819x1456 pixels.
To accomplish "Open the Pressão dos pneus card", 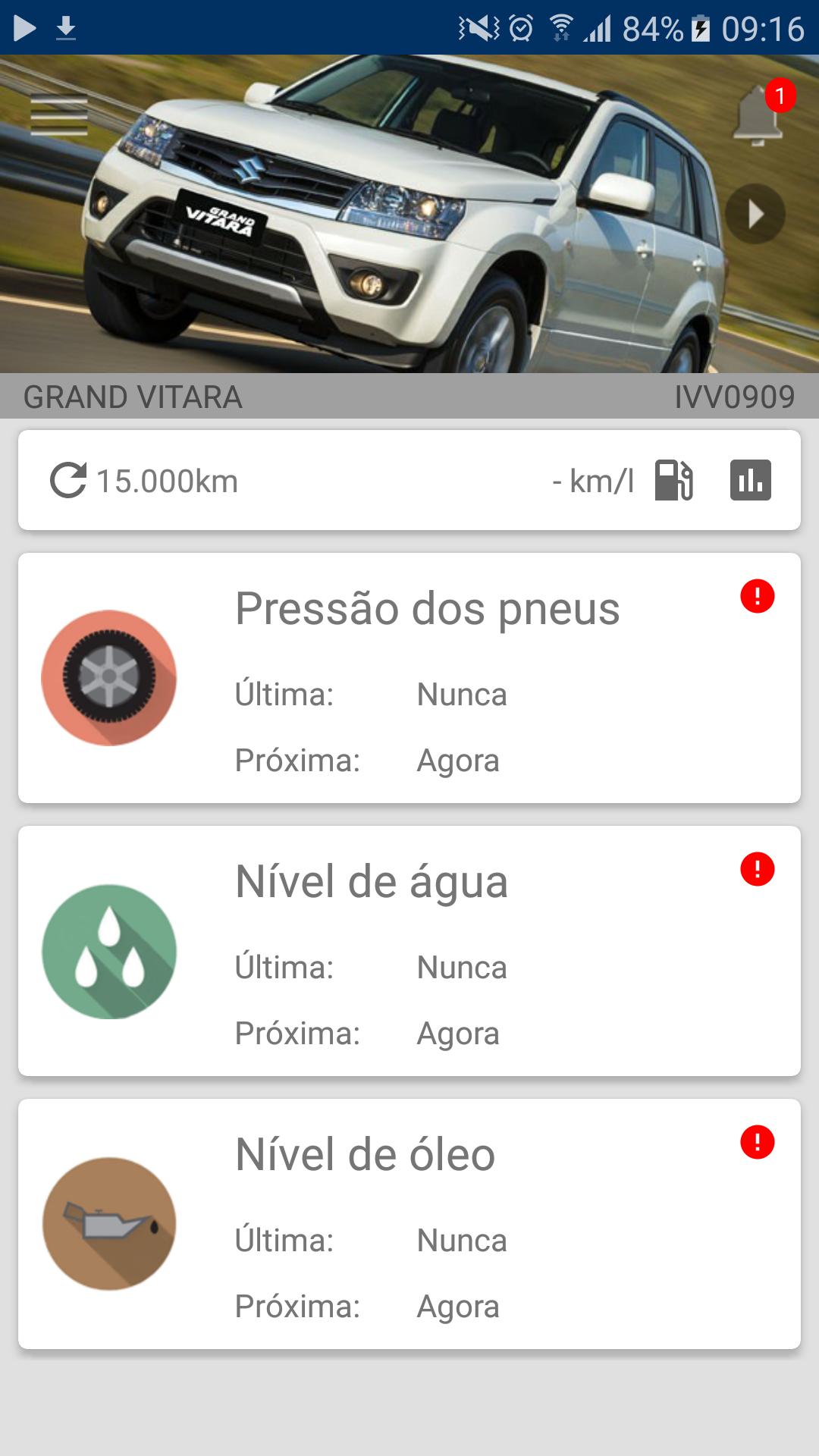I will pyautogui.click(x=409, y=678).
